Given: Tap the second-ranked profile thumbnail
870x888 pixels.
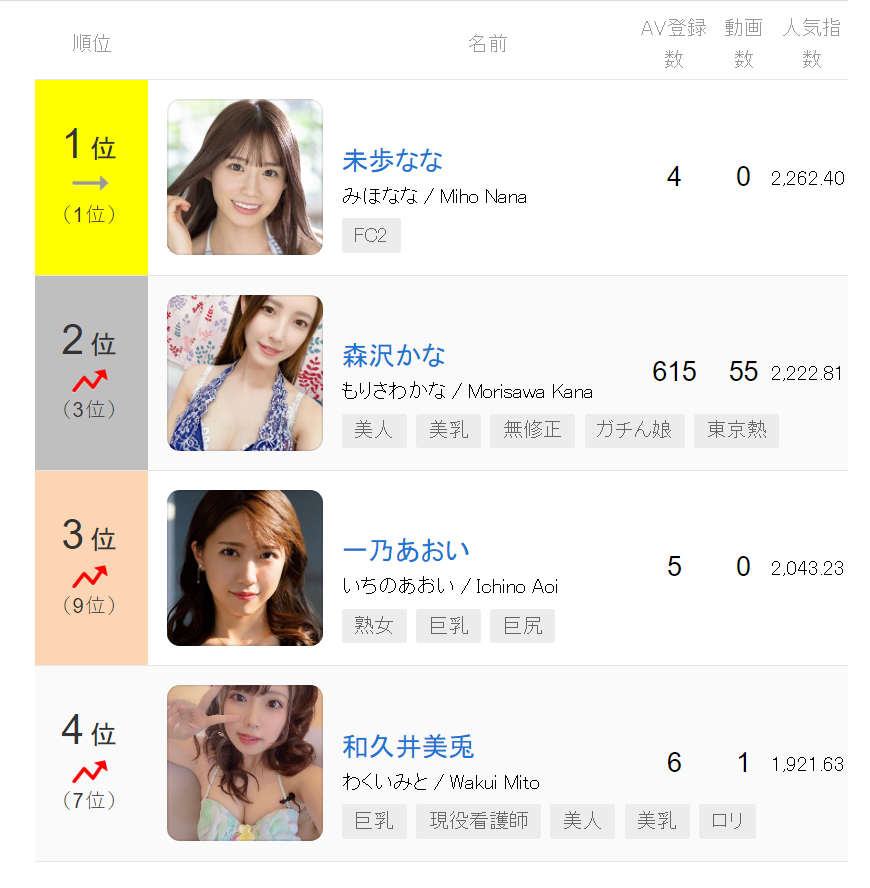Looking at the screenshot, I should 245,373.
